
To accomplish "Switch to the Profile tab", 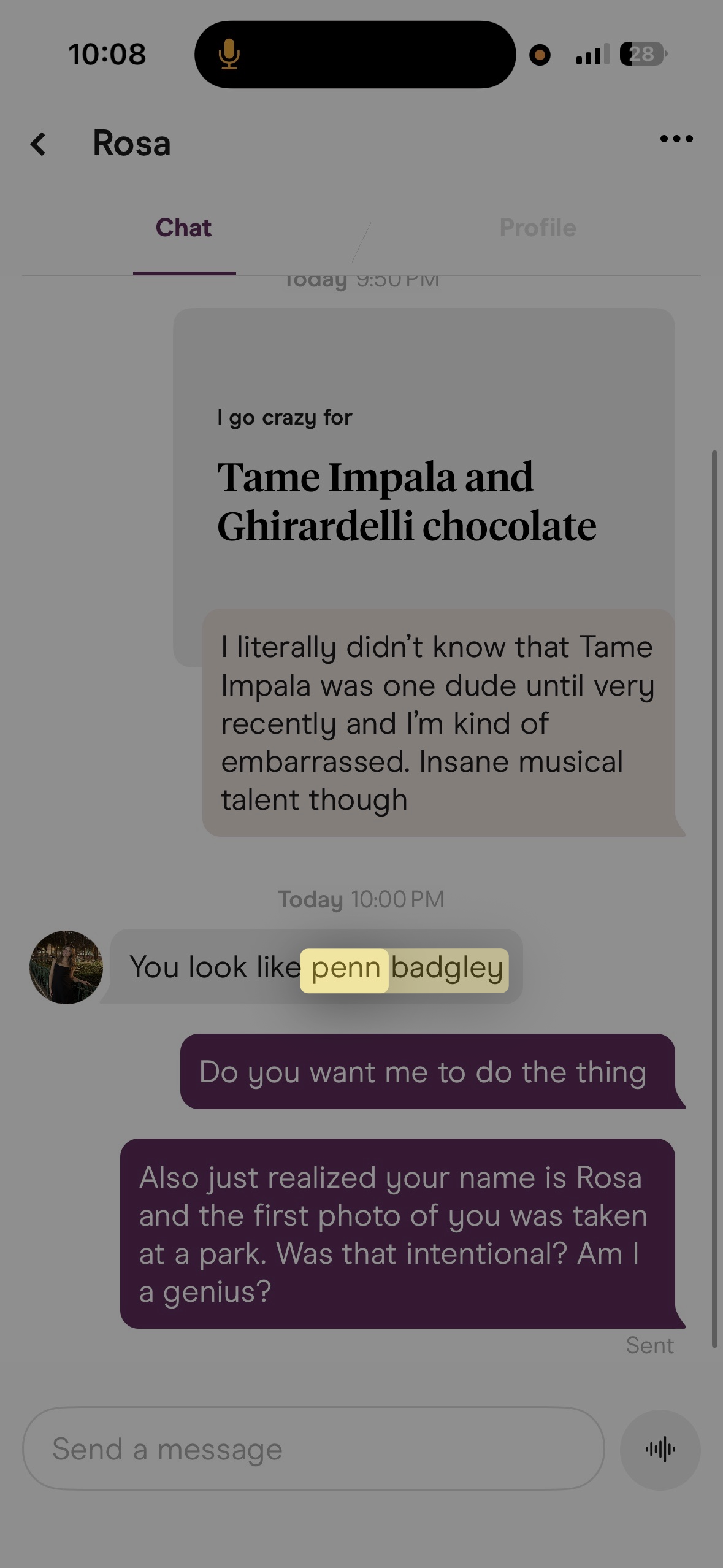I will [537, 228].
